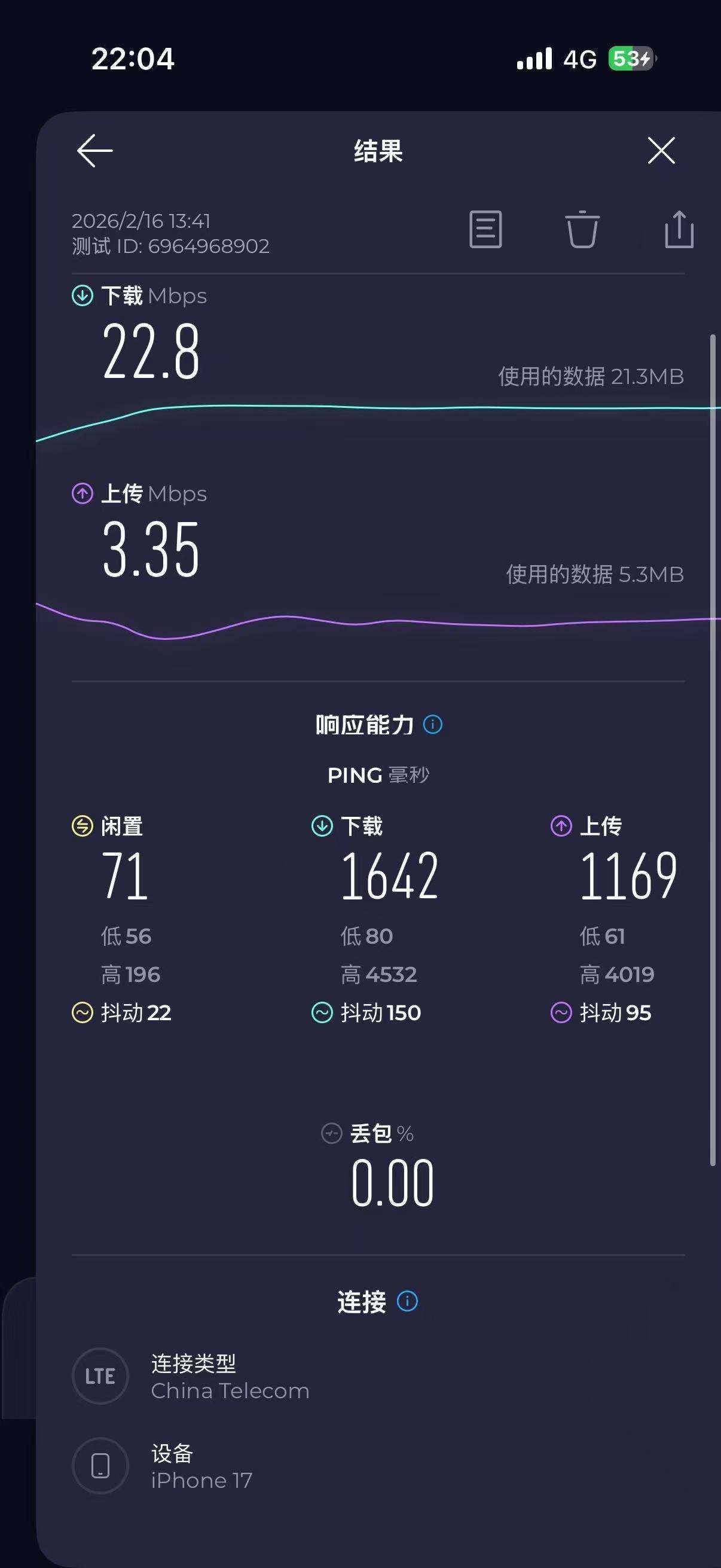This screenshot has width=721, height=1568.
Task: Open info icon next to 响应能力
Action: click(x=433, y=724)
